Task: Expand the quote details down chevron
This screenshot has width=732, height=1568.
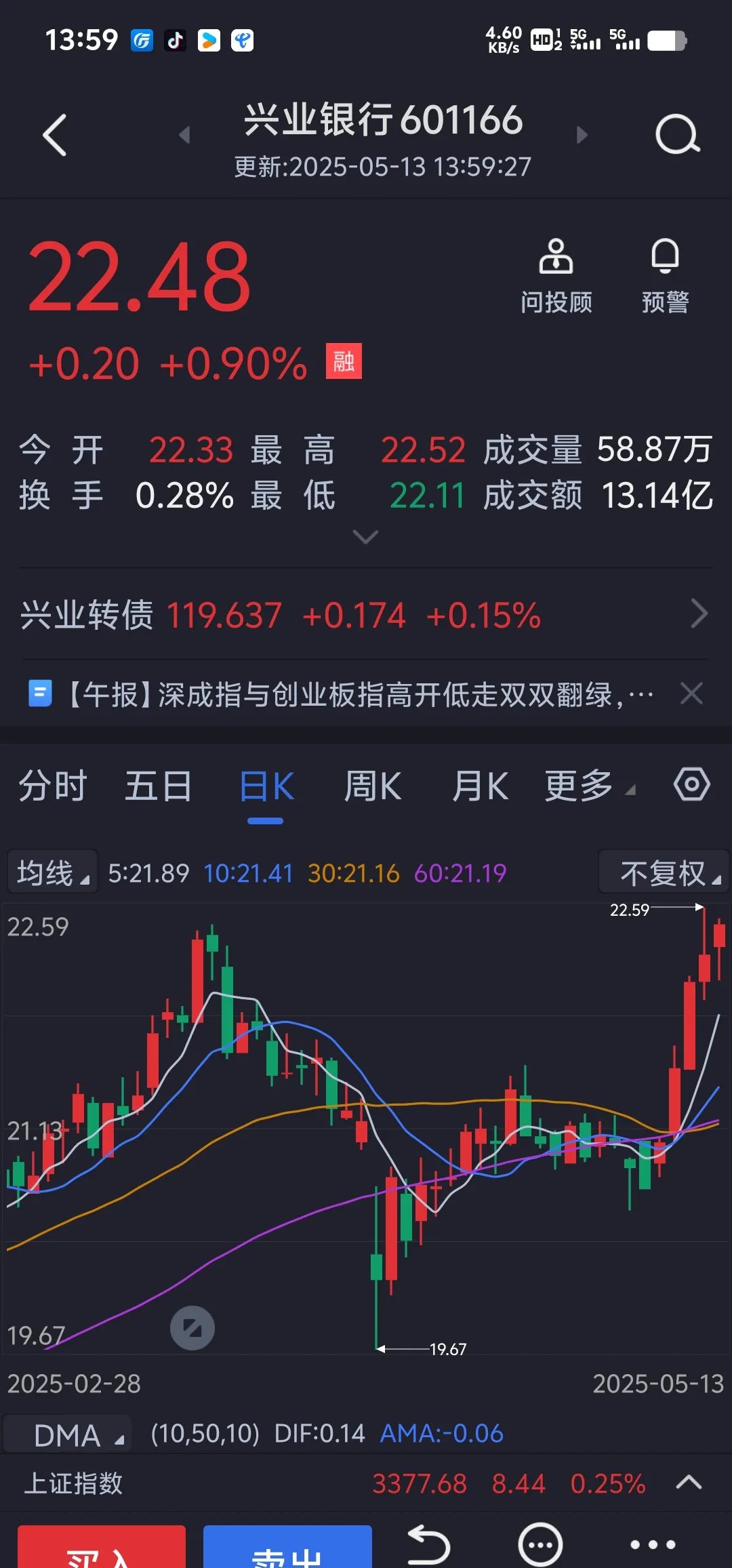Action: click(365, 537)
